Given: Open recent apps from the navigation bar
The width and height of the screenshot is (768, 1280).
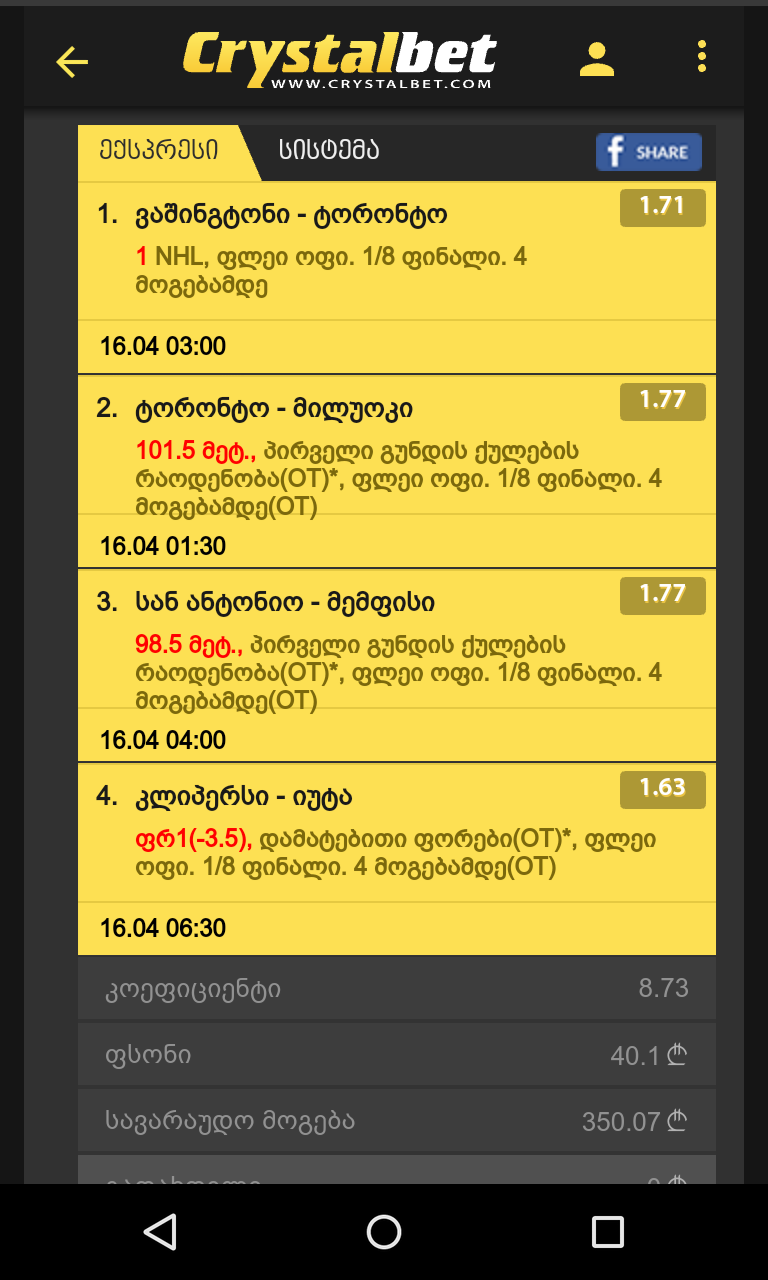Looking at the screenshot, I should (607, 1232).
